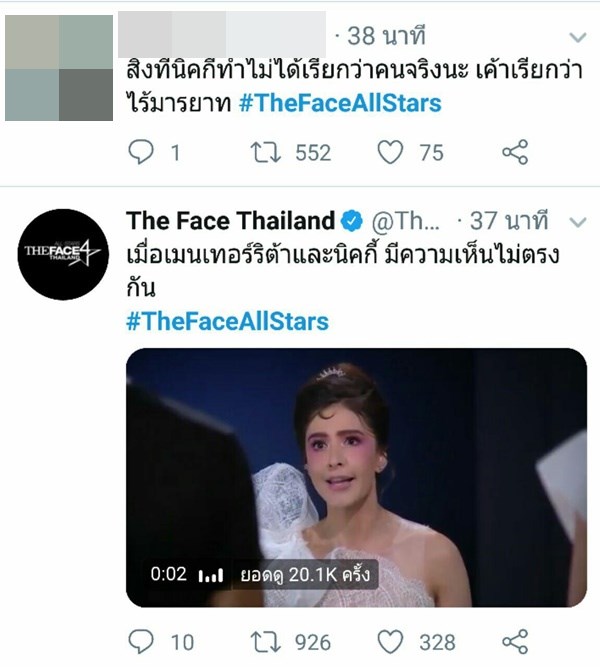Reply to the tweet with 1 comment
Viewport: 600px width, 667px height.
click(x=143, y=152)
